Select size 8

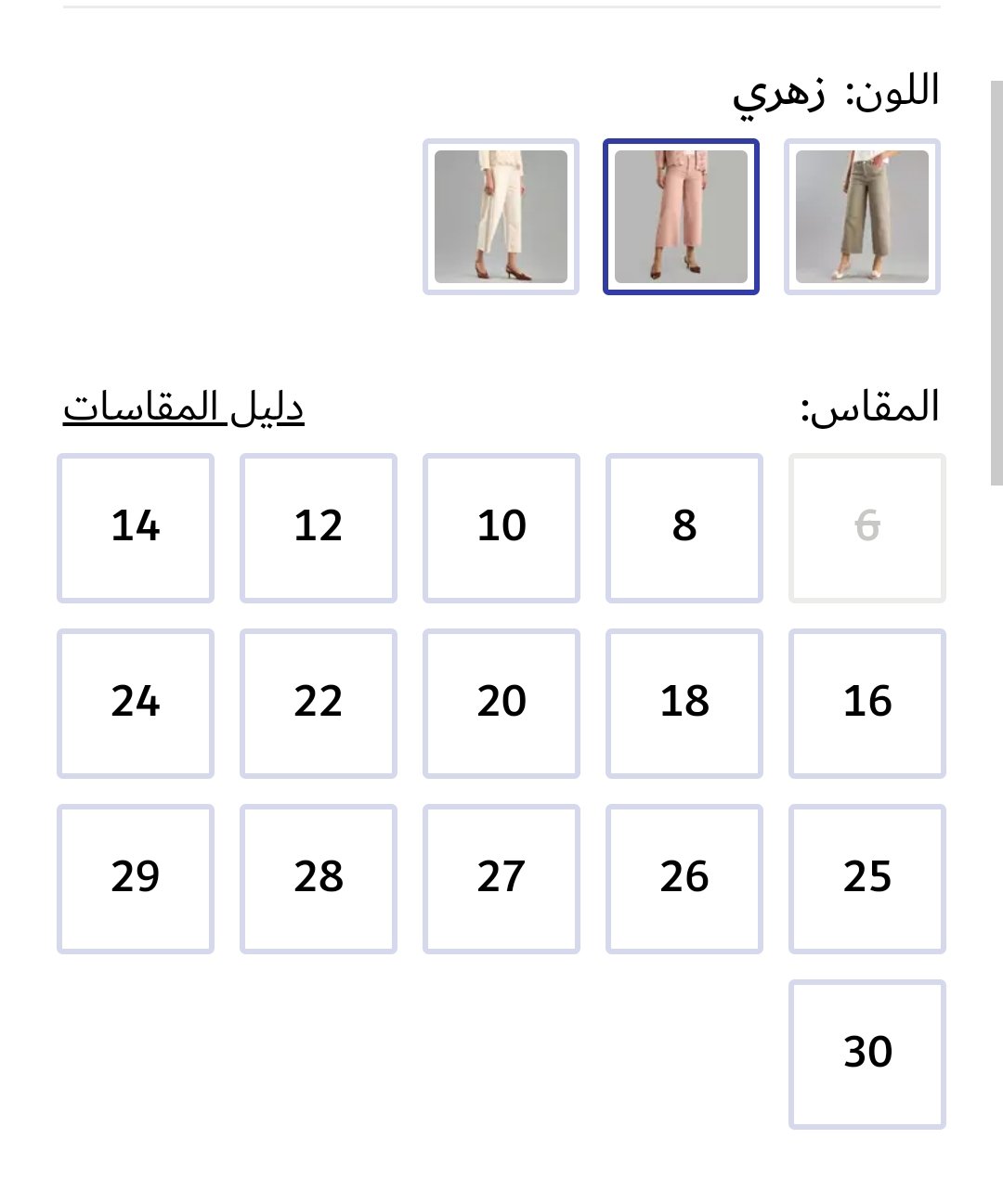point(684,527)
